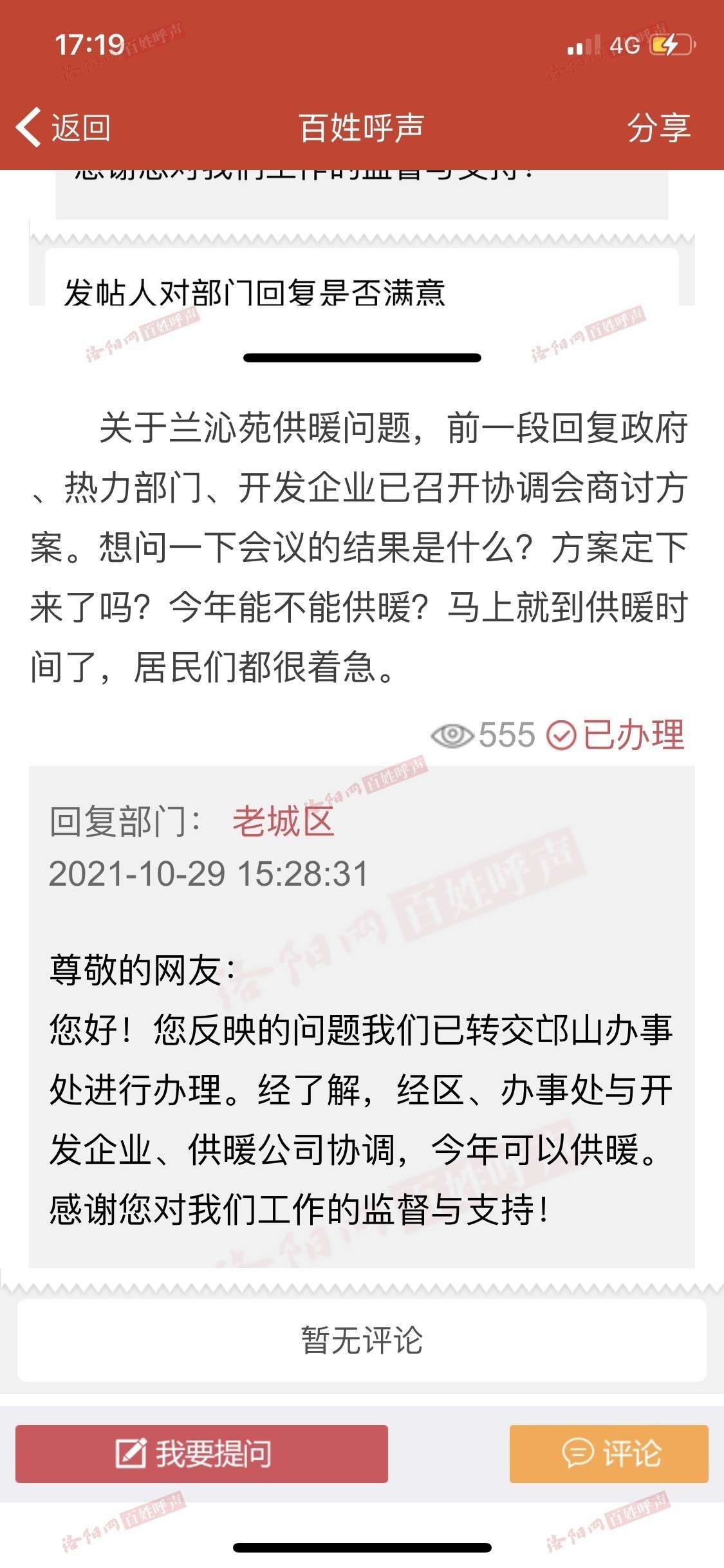Open the 老城区 department link
Image resolution: width=724 pixels, height=1568 pixels.
[283, 821]
